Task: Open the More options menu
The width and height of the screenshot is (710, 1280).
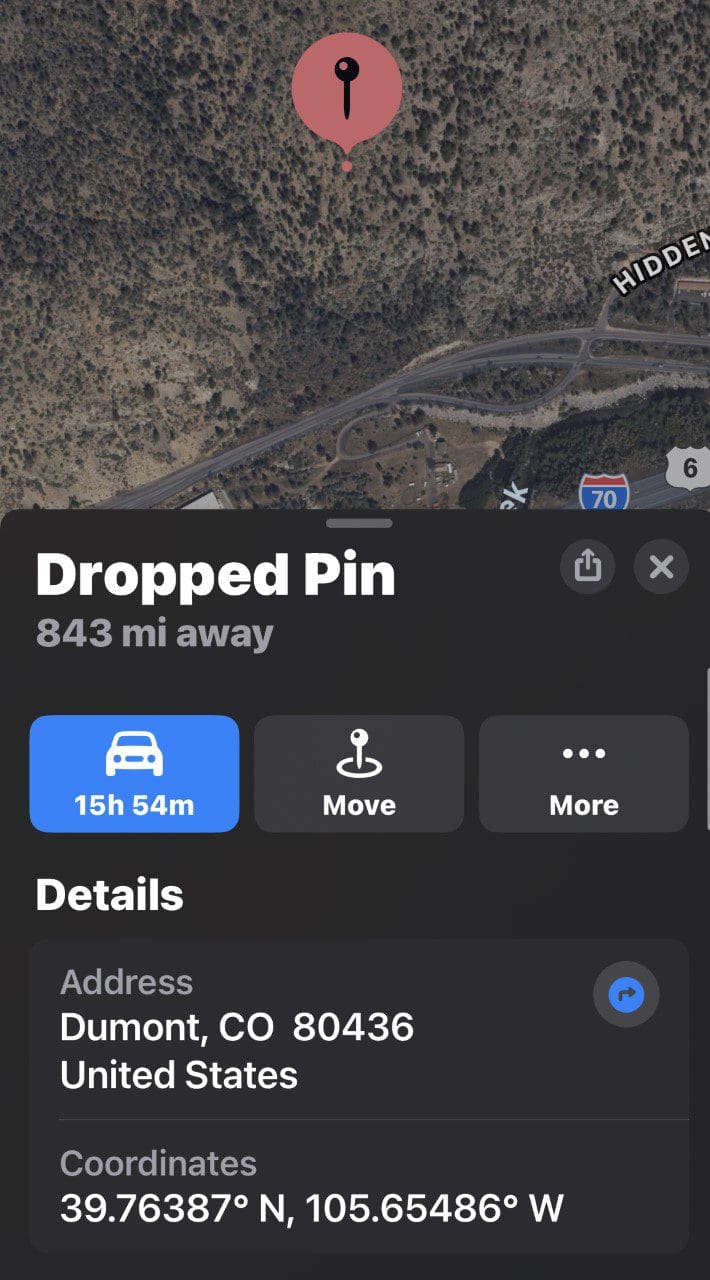Action: 584,773
